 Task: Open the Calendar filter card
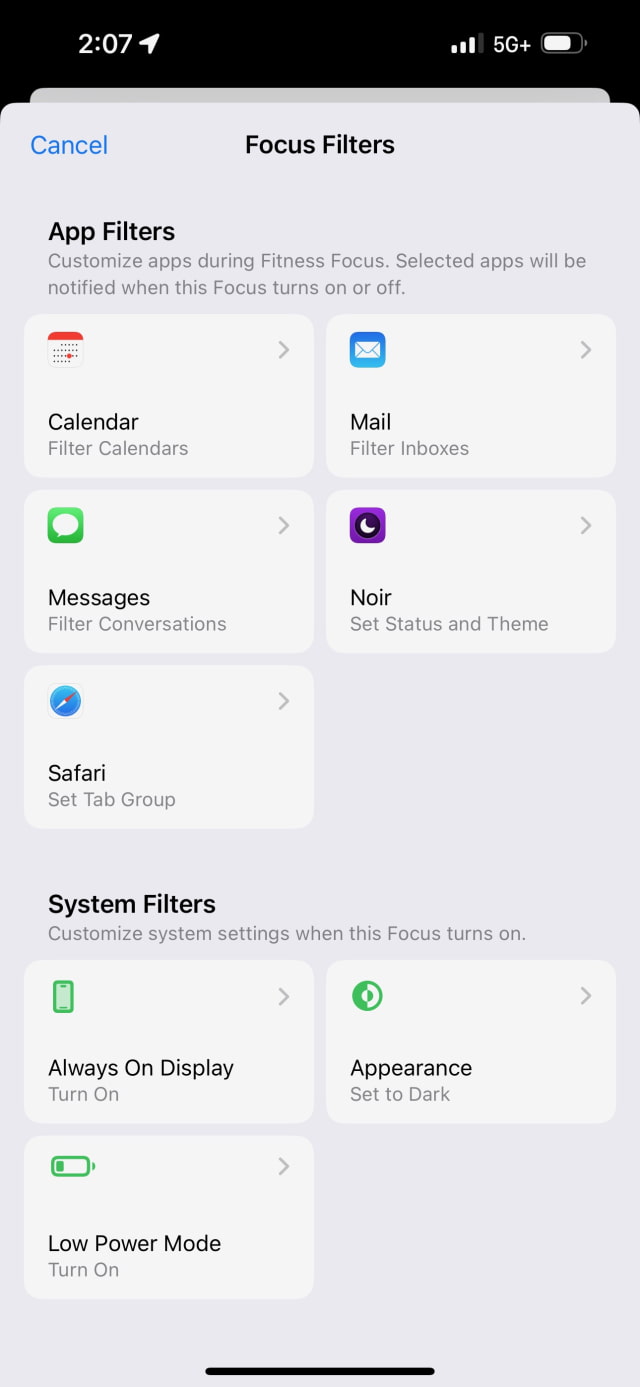[x=168, y=396]
